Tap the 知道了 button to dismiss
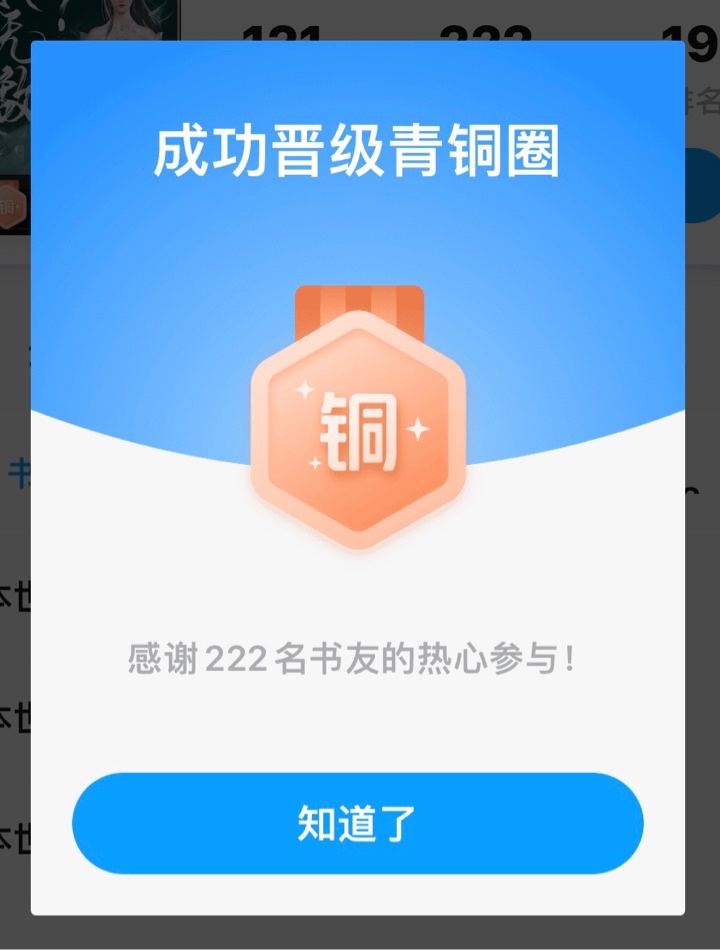The height and width of the screenshot is (950, 720). point(357,824)
